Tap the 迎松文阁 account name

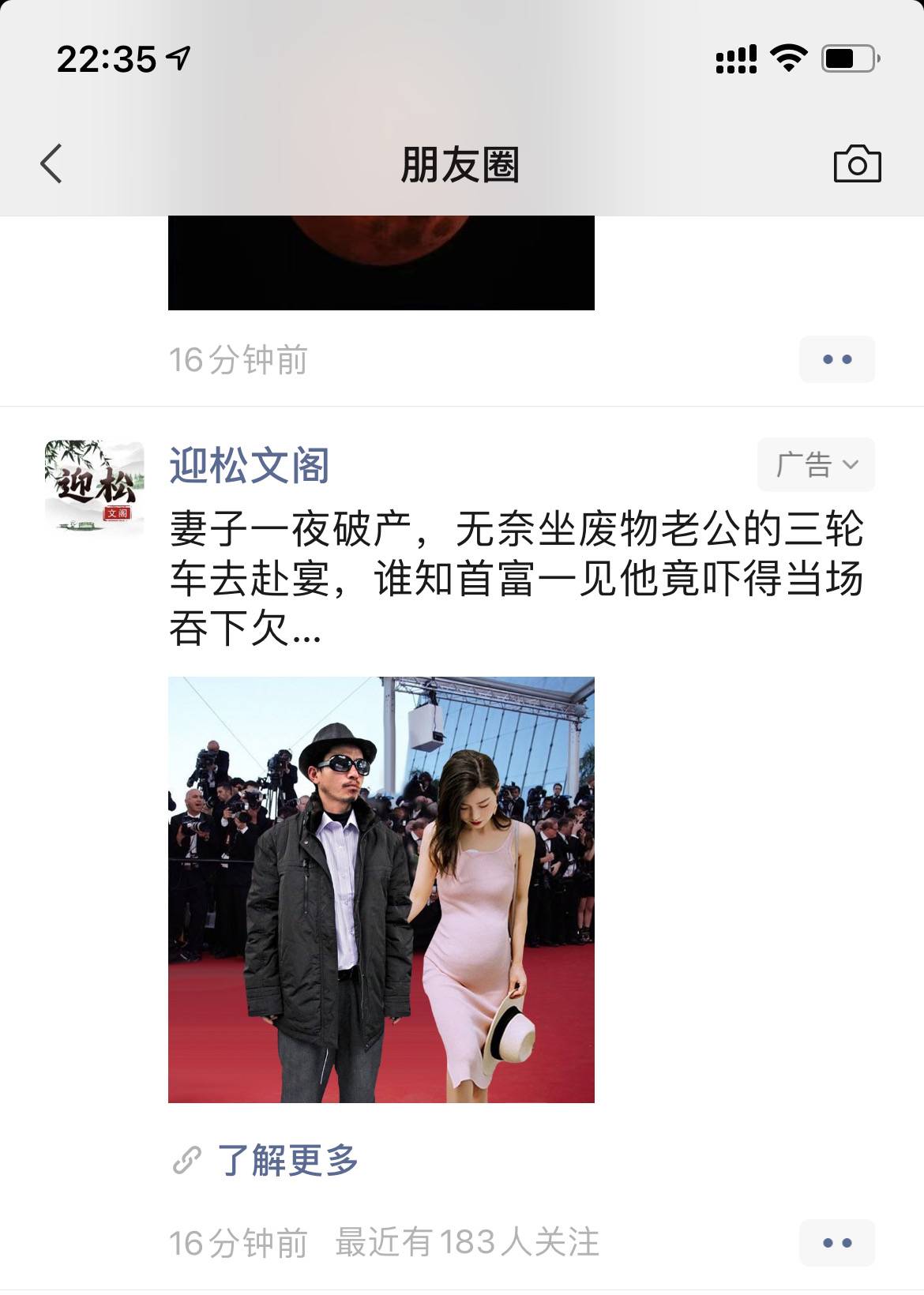[x=249, y=465]
